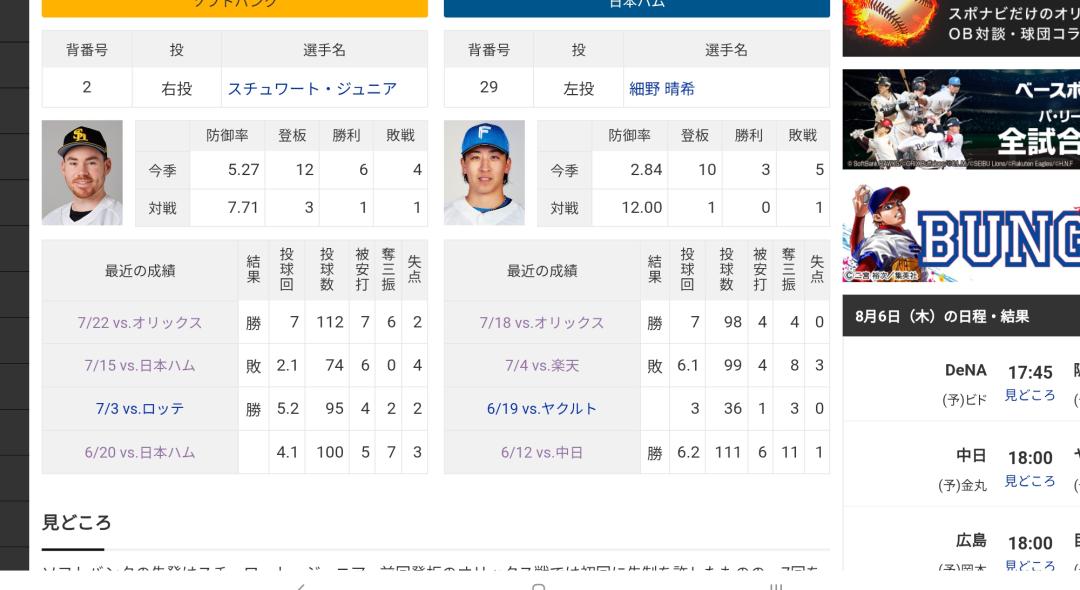Viewport: 1080px width, 590px height.
Task: Open 見どころ link for the DeNA game
Action: coord(1030,395)
